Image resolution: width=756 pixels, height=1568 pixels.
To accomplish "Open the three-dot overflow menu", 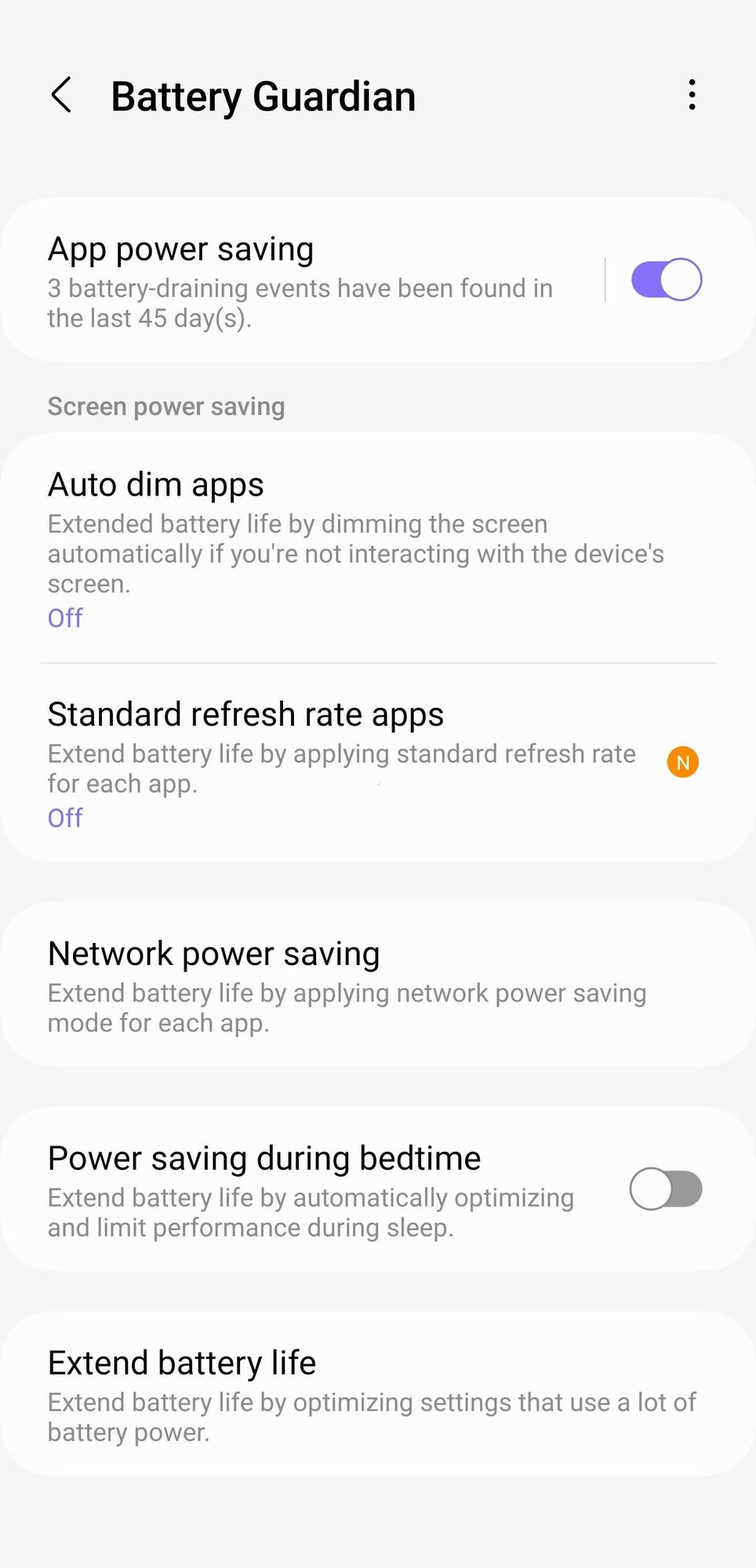I will pos(692,95).
